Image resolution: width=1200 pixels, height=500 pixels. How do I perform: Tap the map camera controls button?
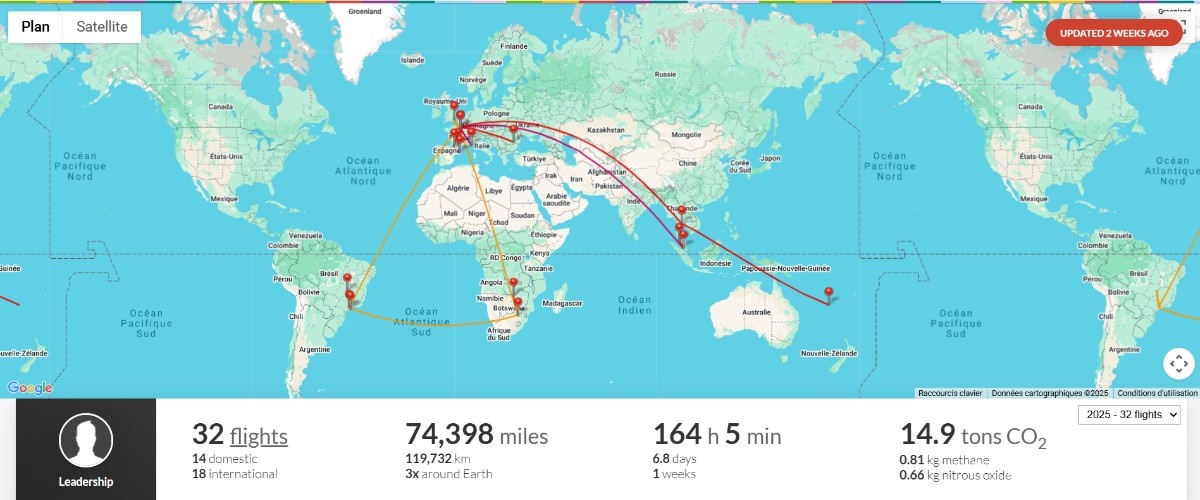point(1179,364)
